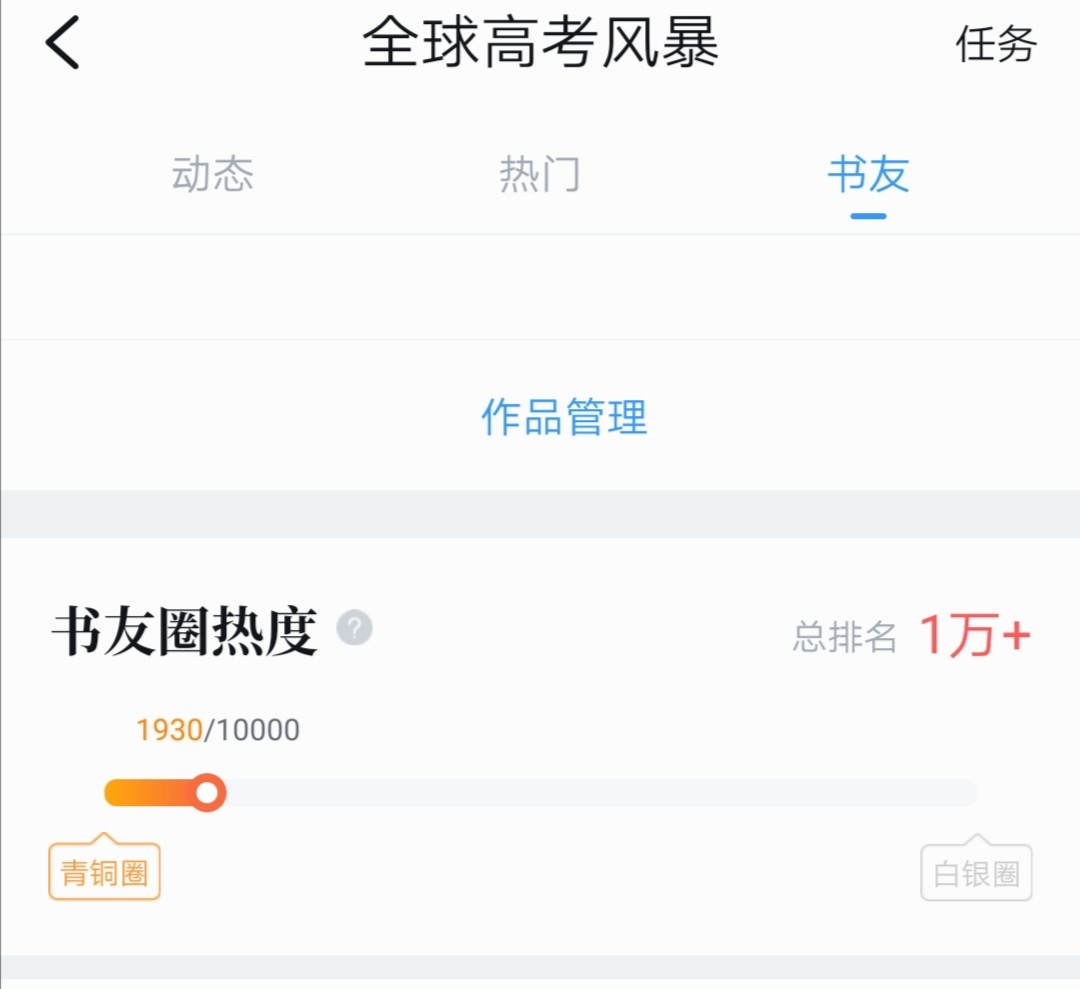
Task: Go back using the top-left arrow
Action: coord(63,43)
